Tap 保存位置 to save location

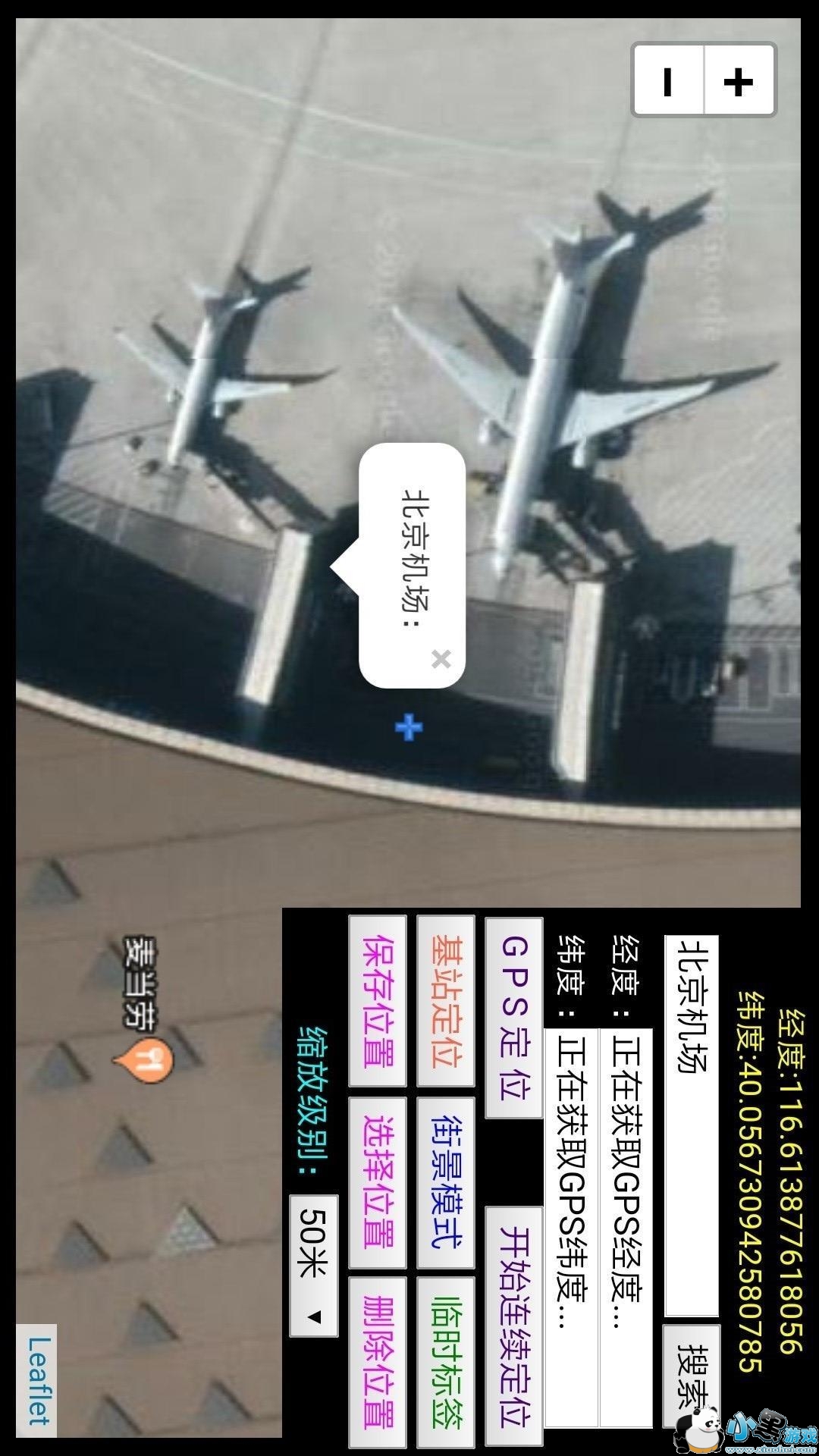378,1001
